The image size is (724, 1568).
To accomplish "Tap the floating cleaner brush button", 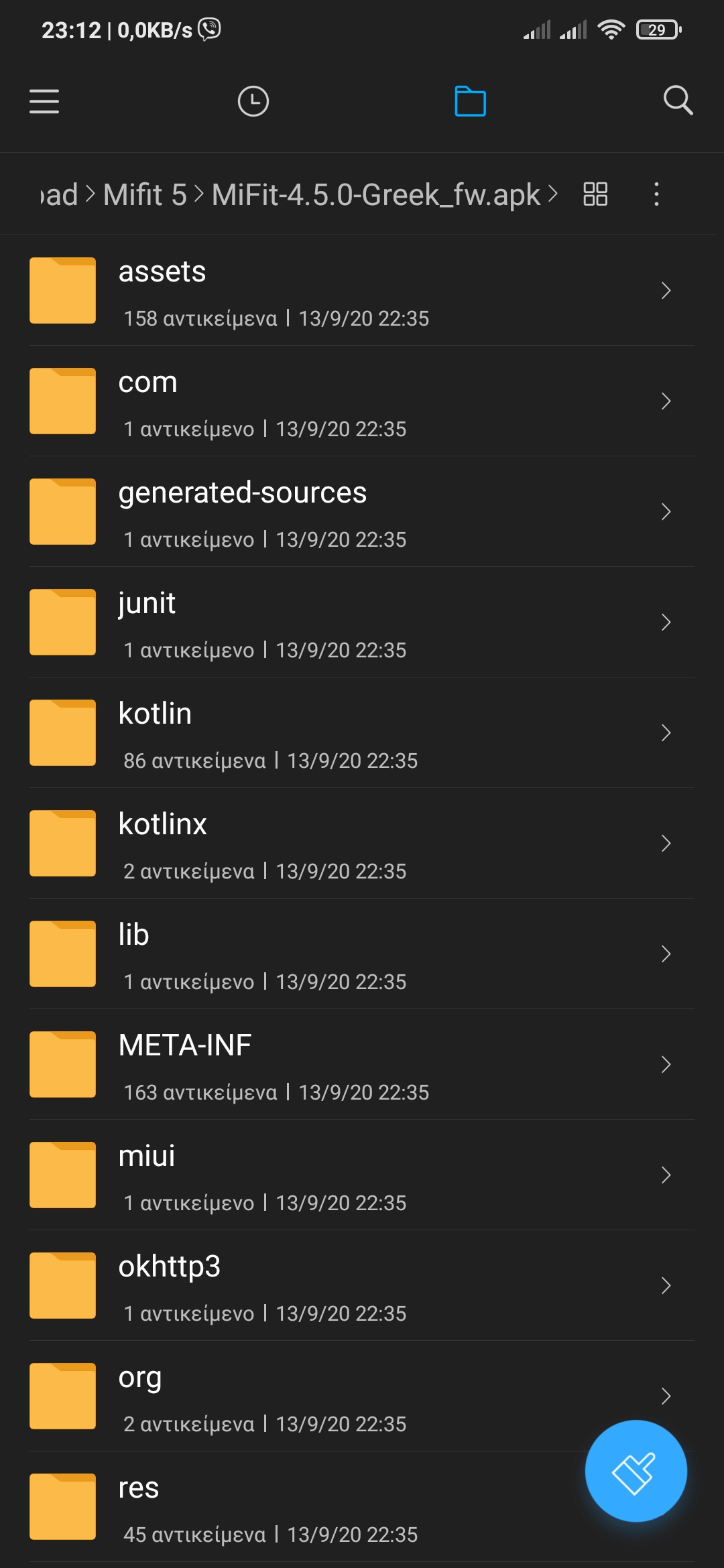I will tap(636, 1471).
